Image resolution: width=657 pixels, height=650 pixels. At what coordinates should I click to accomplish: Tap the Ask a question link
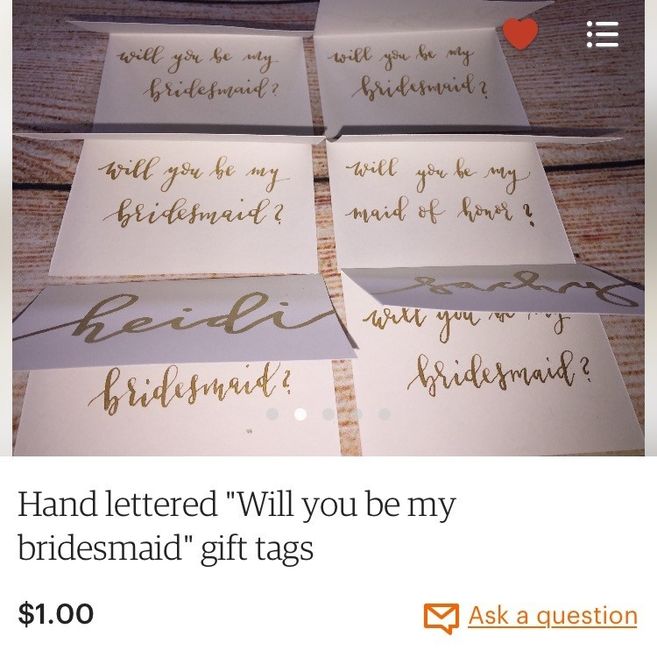click(551, 615)
